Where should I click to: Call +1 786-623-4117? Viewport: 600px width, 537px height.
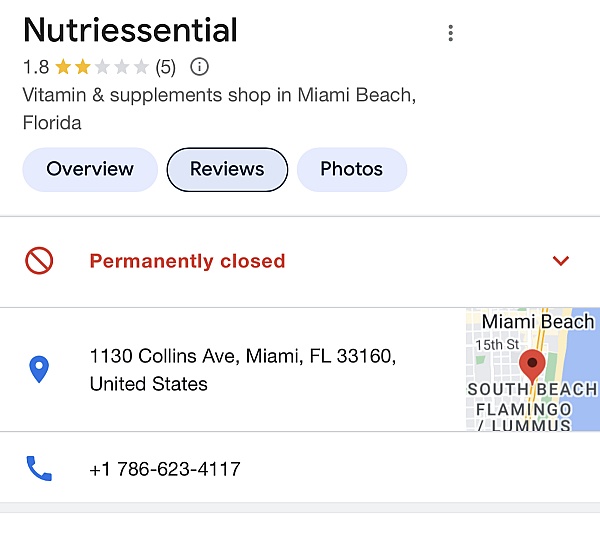coord(165,469)
